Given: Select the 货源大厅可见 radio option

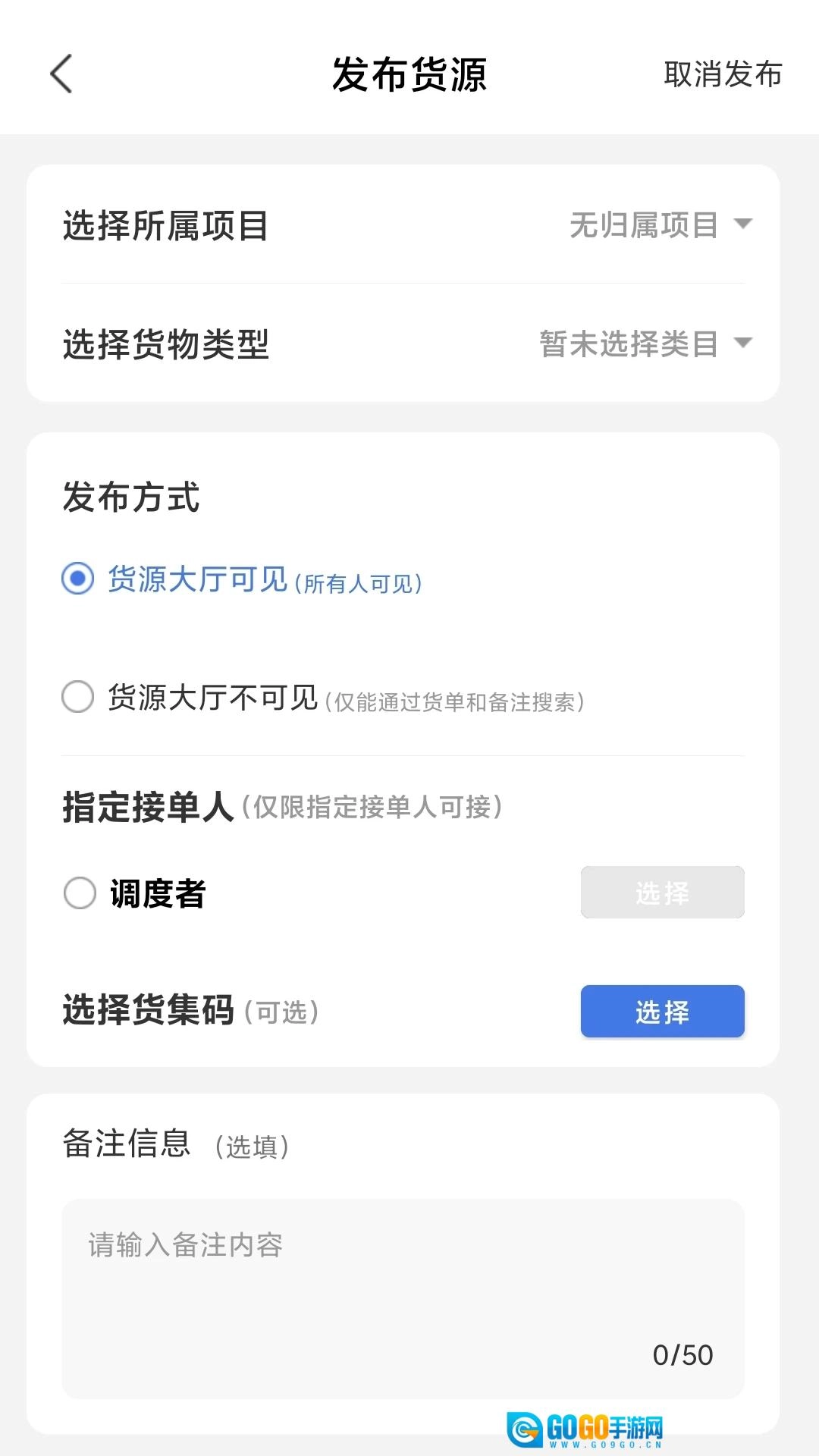Looking at the screenshot, I should pyautogui.click(x=77, y=580).
